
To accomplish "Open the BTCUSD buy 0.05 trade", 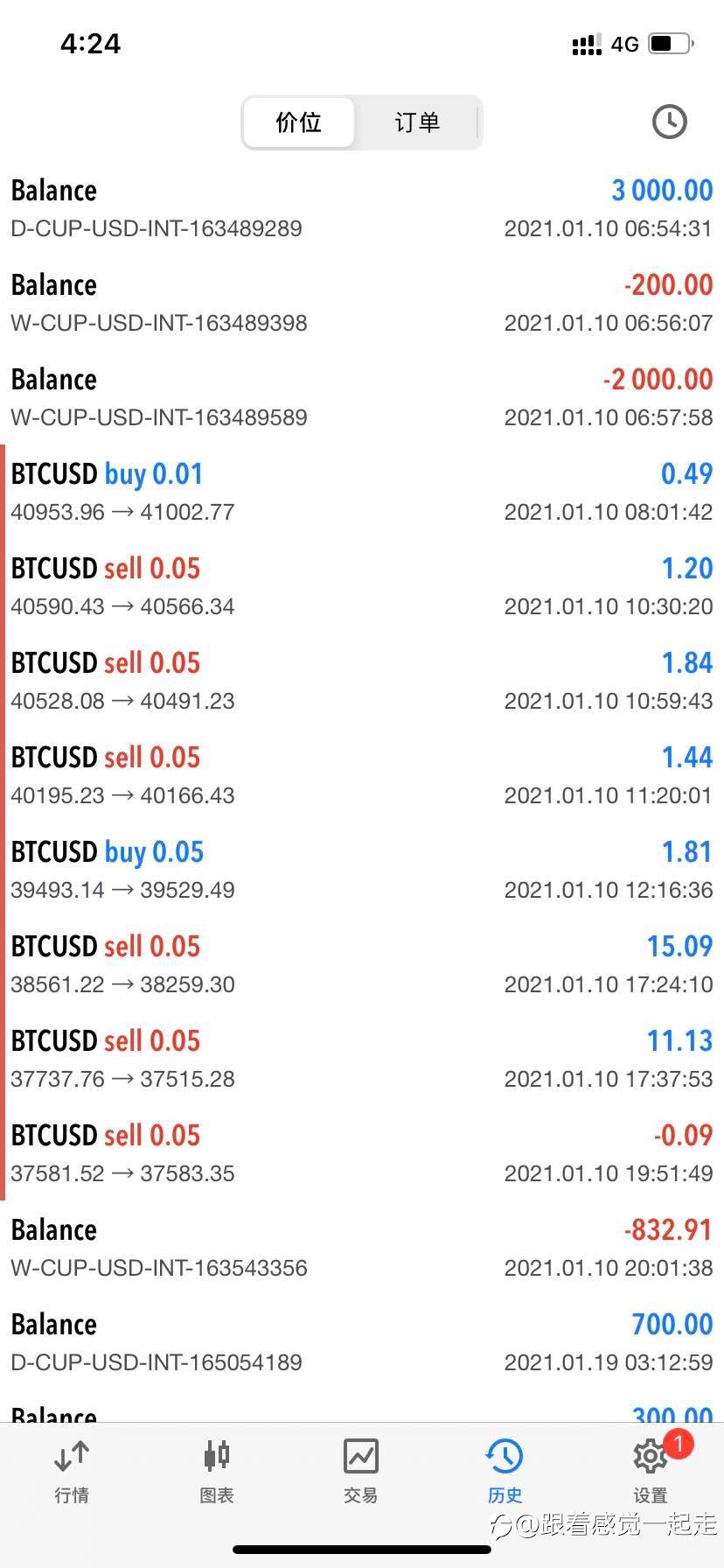I will 362,870.
